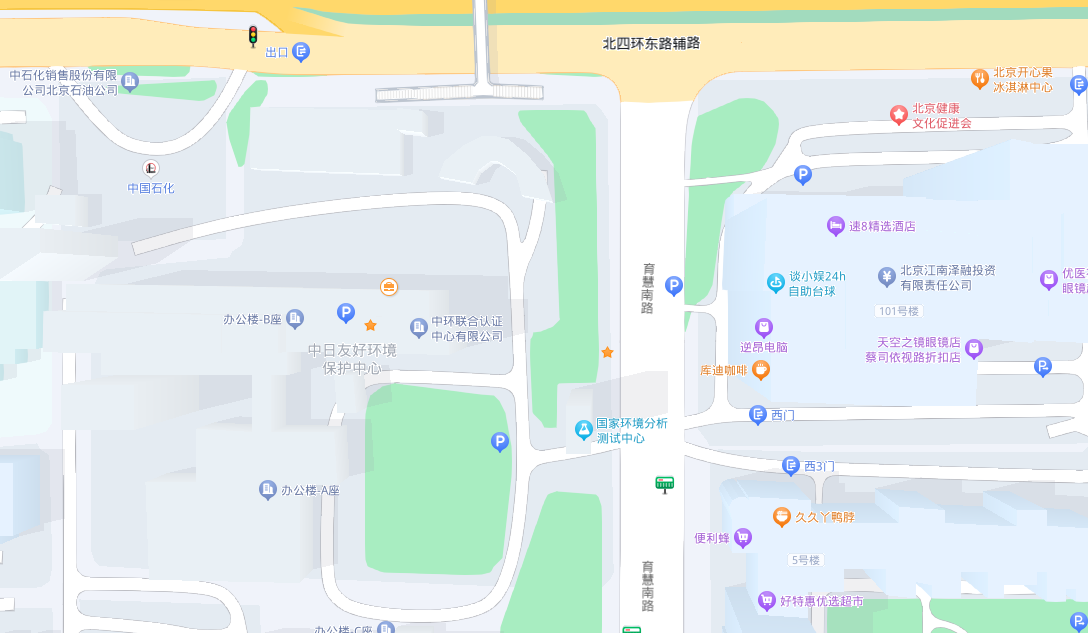Select the 谈小娱24h自助台球 marker
The image size is (1088, 633).
click(x=775, y=283)
